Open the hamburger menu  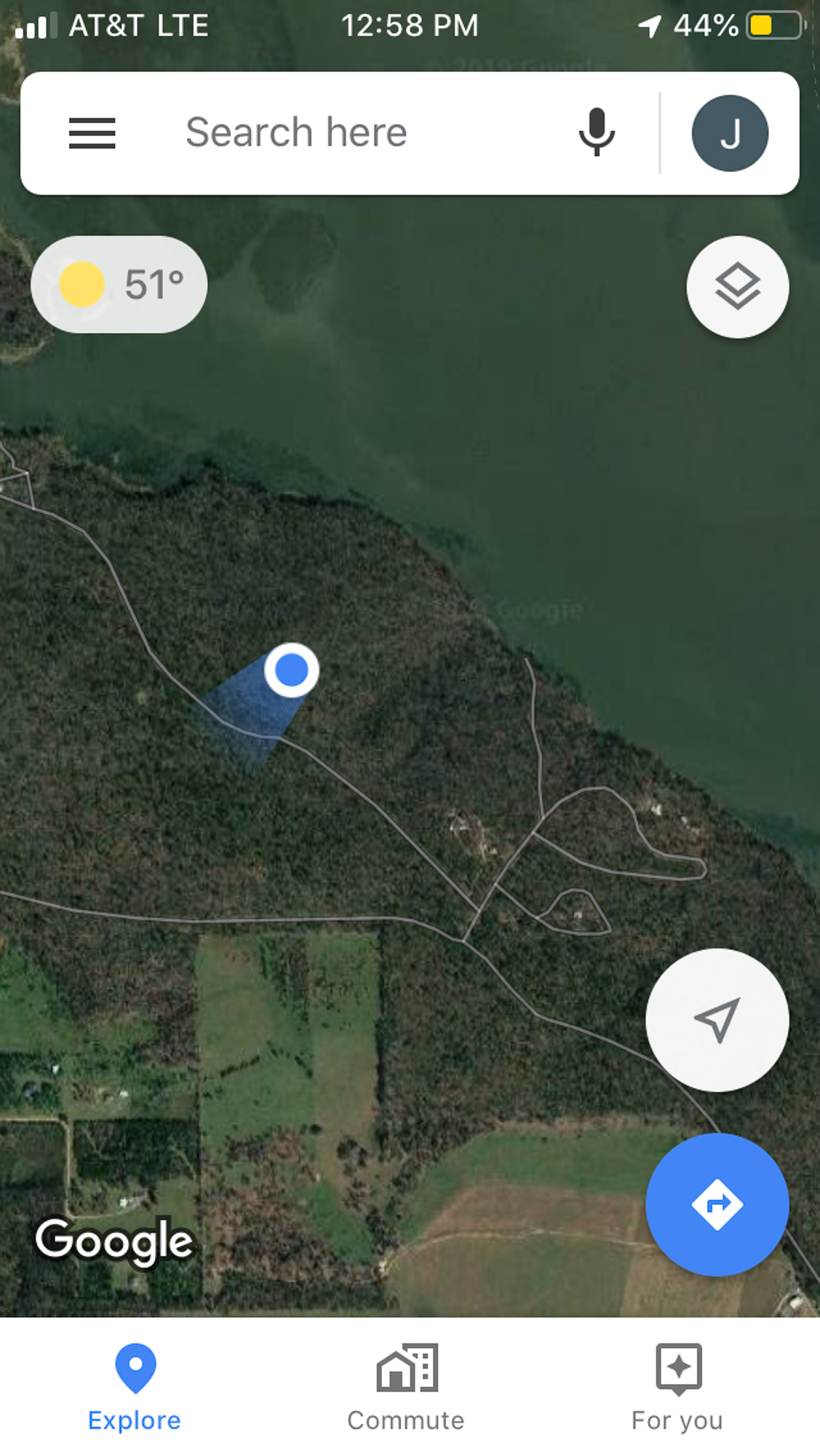(x=92, y=133)
